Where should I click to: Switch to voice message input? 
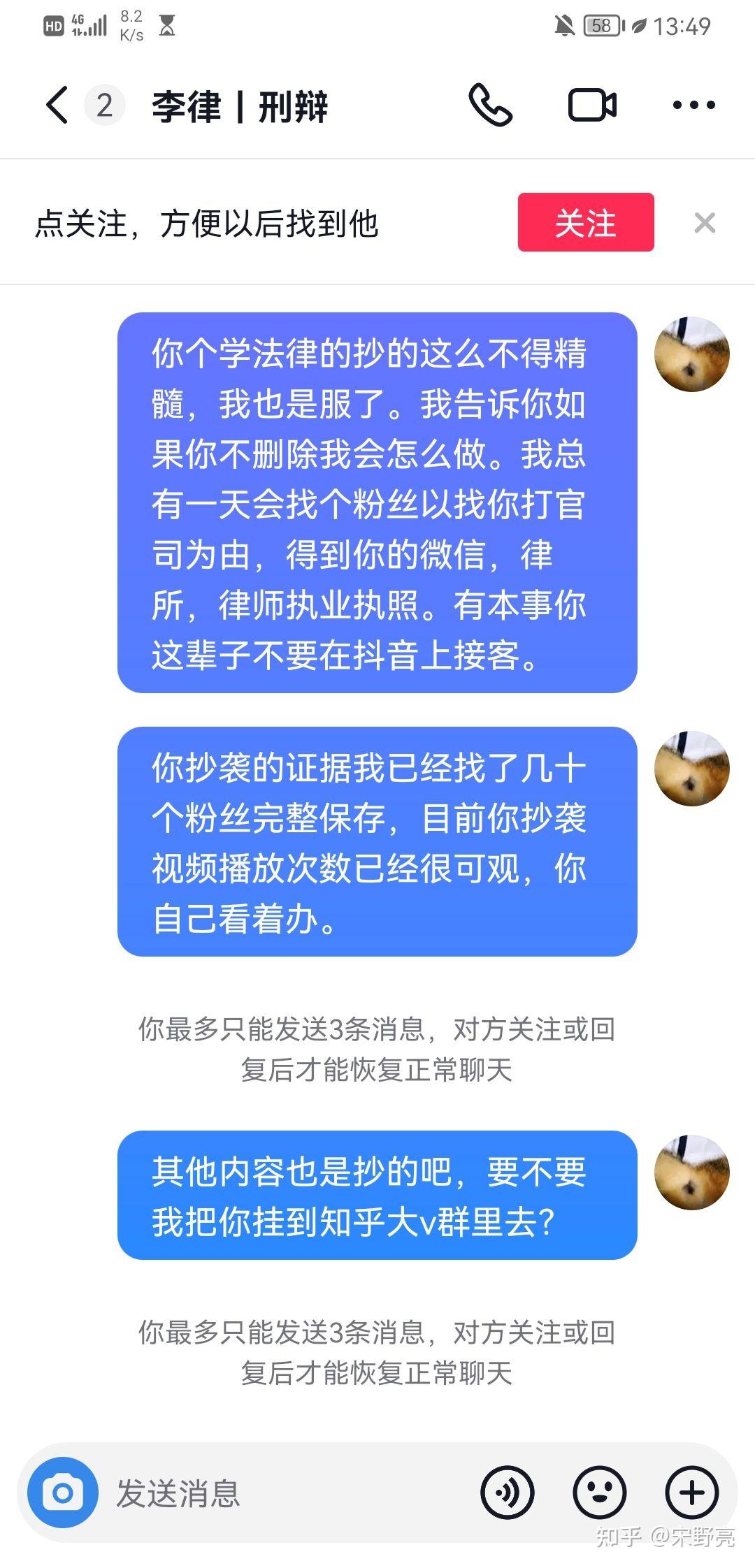click(508, 1493)
